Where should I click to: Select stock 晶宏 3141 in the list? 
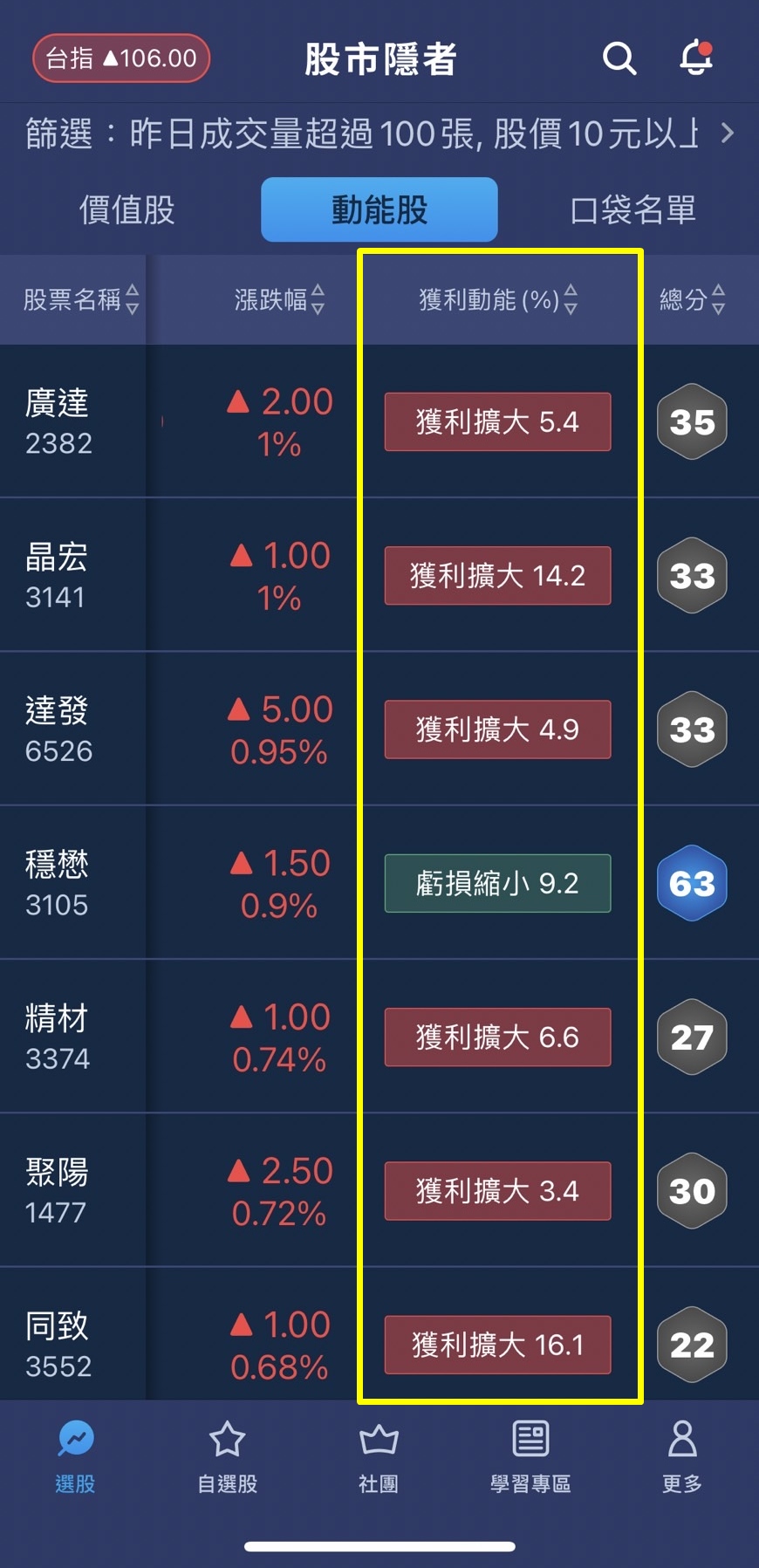click(57, 575)
